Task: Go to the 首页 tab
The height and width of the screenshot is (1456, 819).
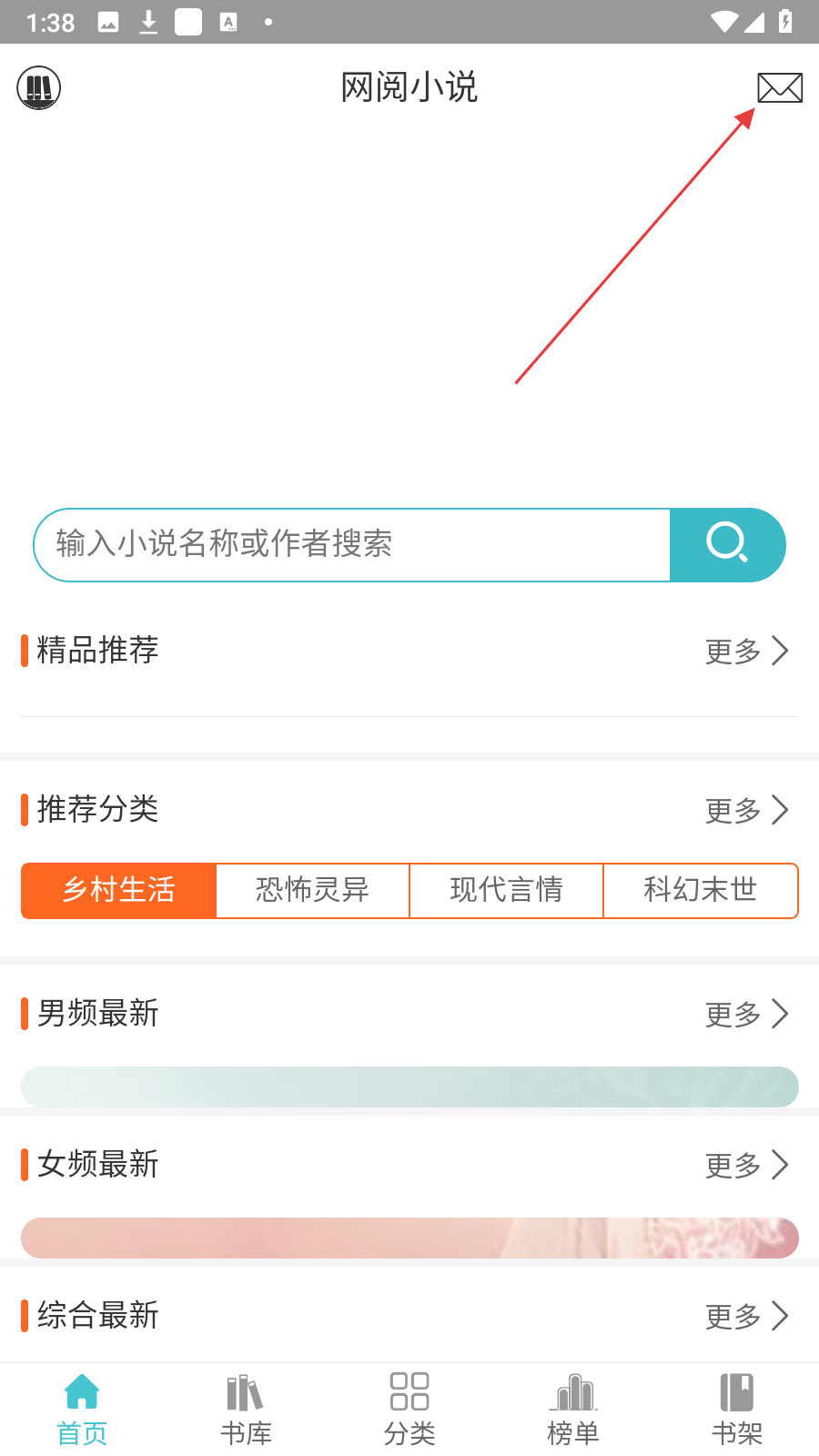Action: [x=82, y=1410]
